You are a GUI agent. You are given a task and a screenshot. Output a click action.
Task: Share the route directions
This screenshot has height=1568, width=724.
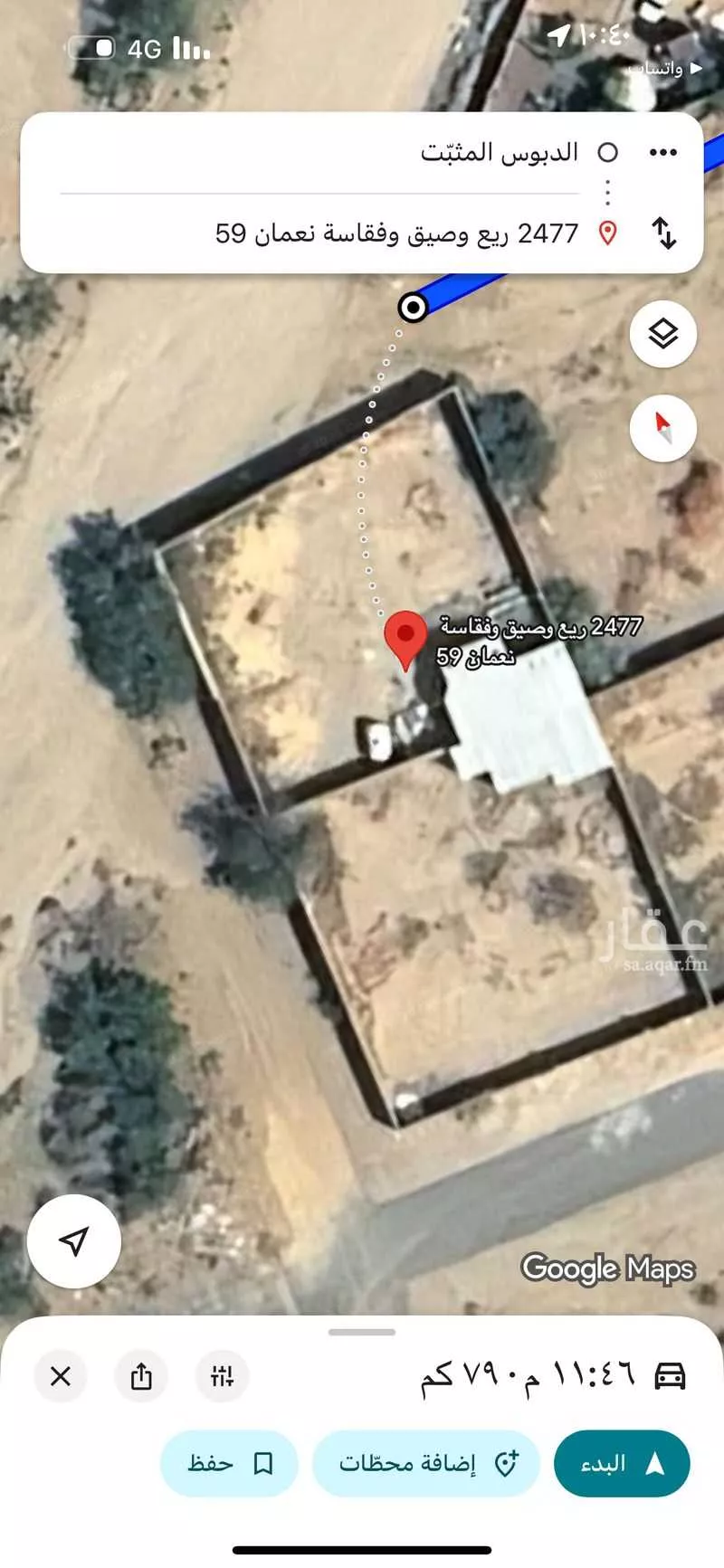tap(141, 1376)
